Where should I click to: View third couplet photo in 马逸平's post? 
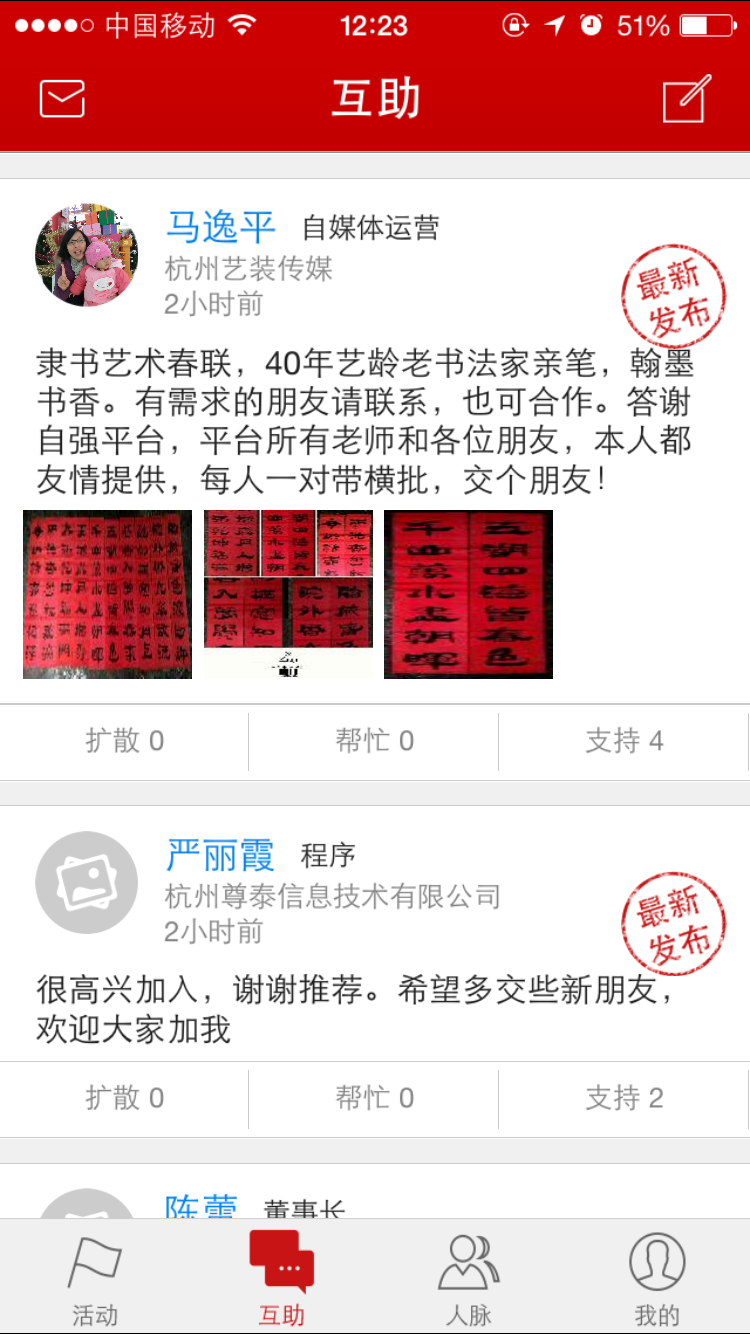(468, 594)
